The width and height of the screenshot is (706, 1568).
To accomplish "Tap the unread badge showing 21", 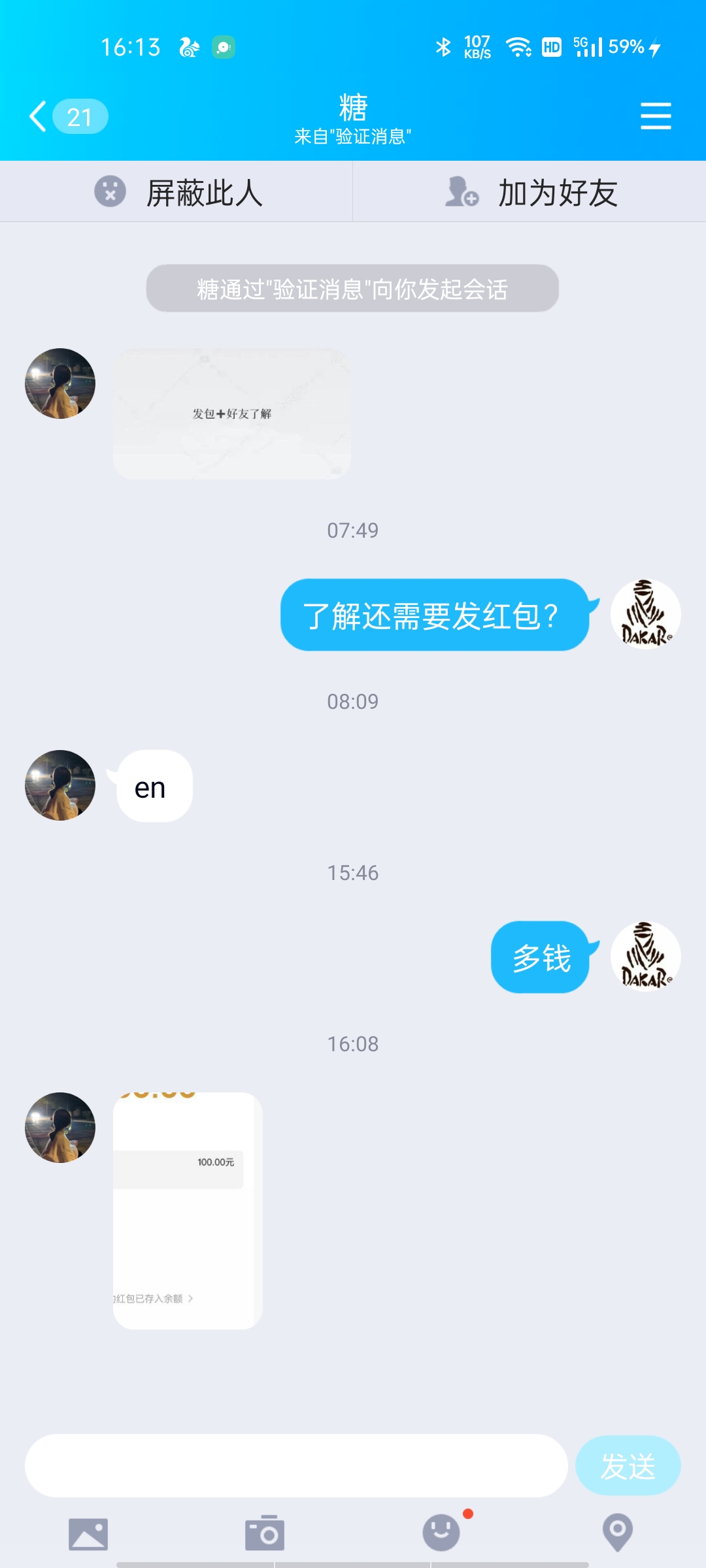I will coord(78,118).
